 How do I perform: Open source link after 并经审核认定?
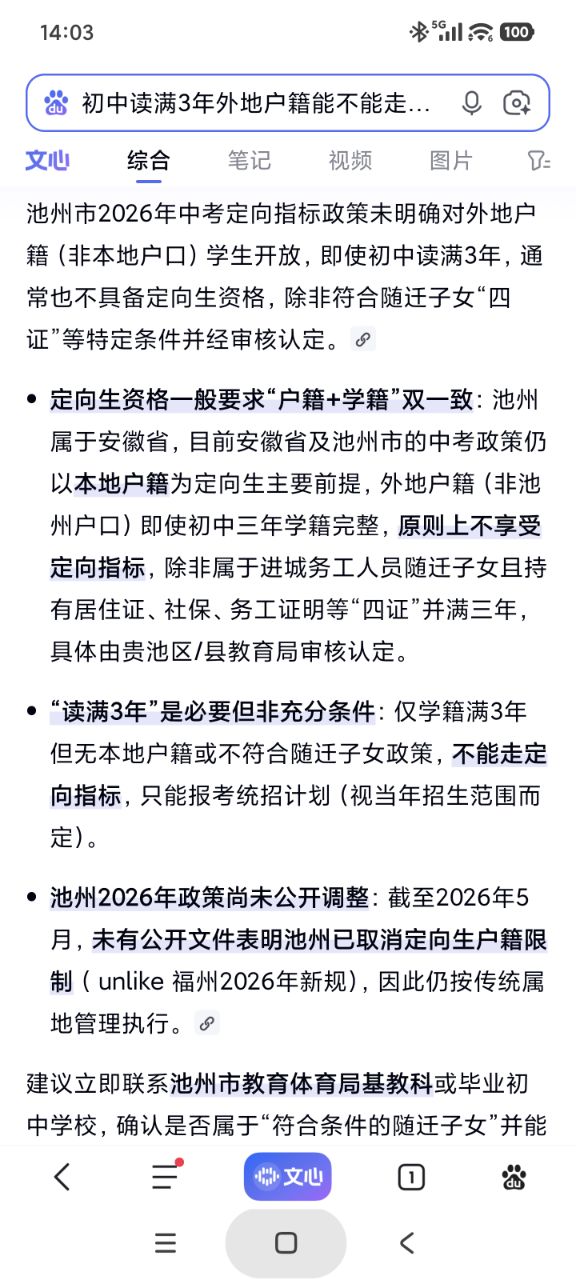[364, 340]
